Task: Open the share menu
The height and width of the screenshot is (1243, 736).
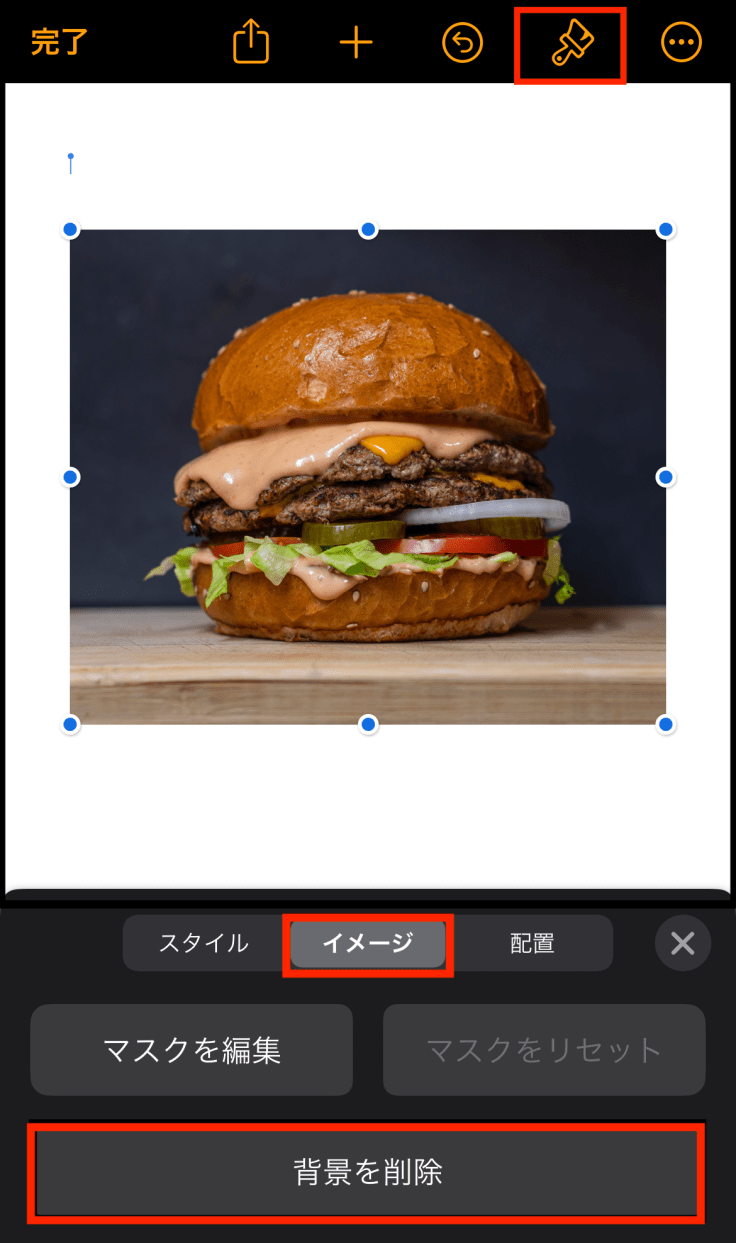Action: [249, 42]
